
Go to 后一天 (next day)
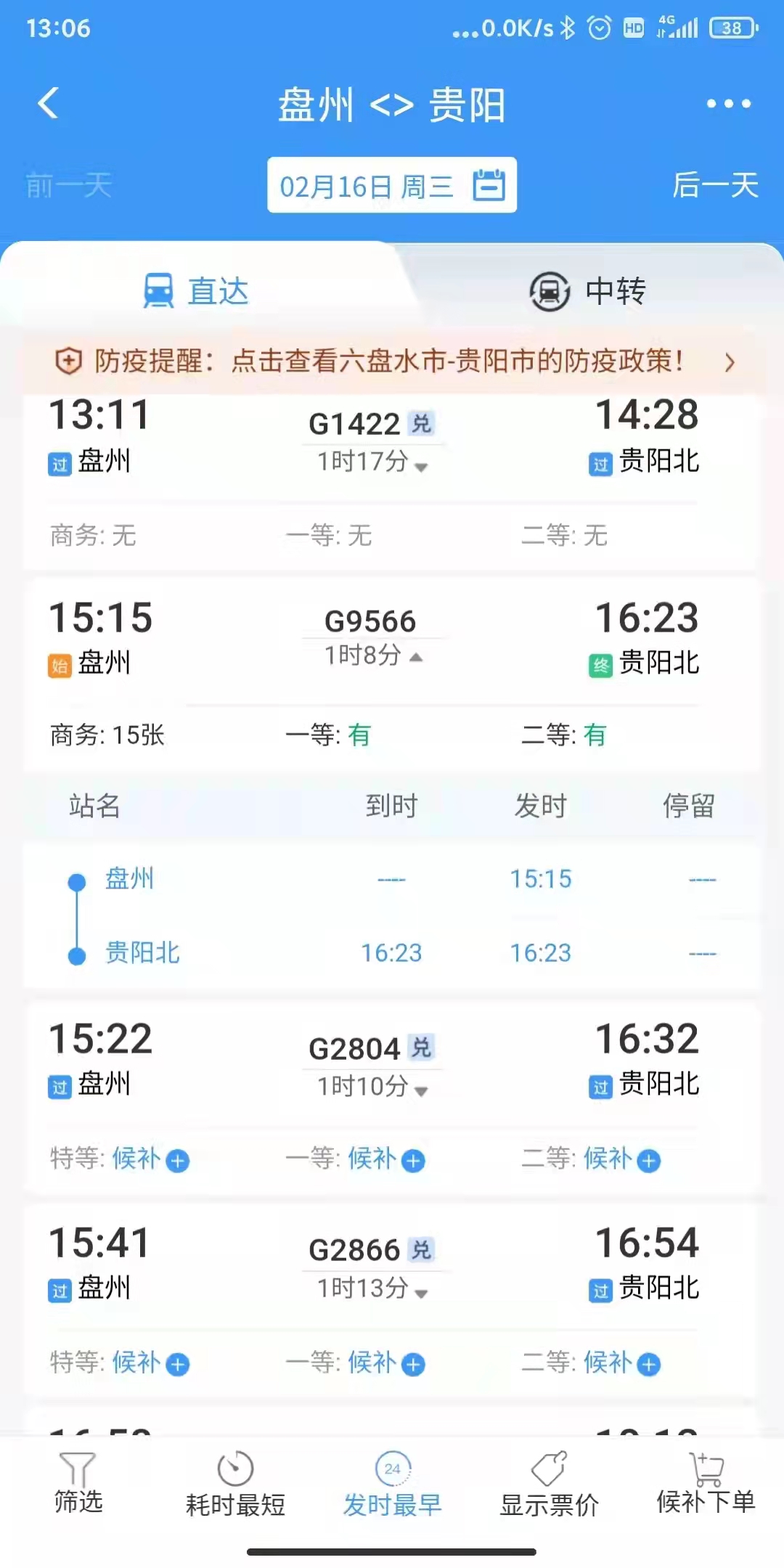[x=714, y=186]
